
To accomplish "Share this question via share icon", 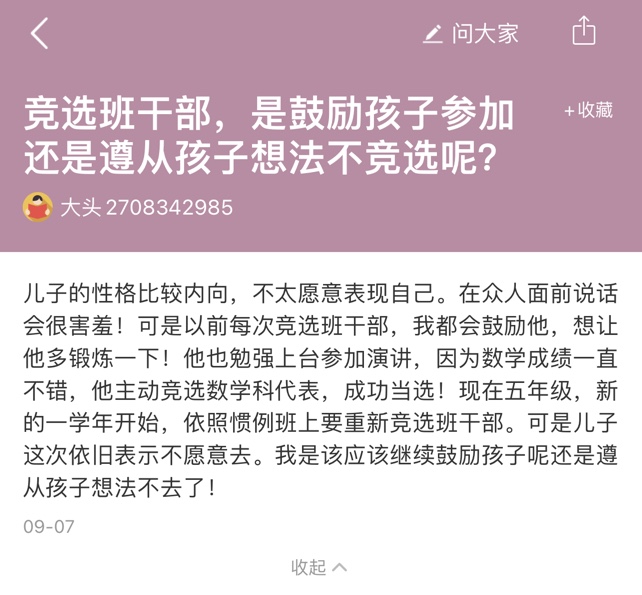I will pos(584,33).
